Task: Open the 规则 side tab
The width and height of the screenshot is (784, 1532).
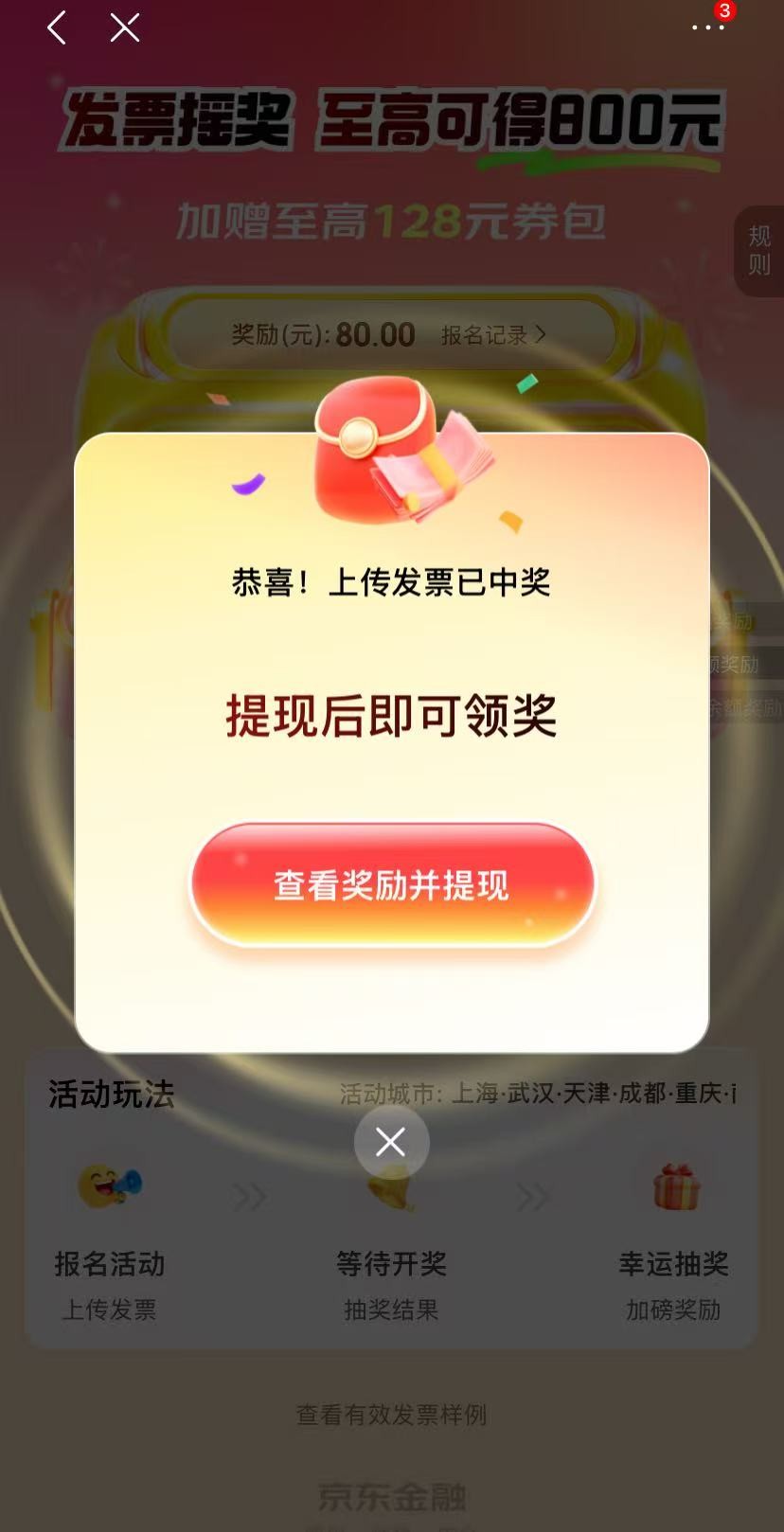Action: tap(759, 250)
